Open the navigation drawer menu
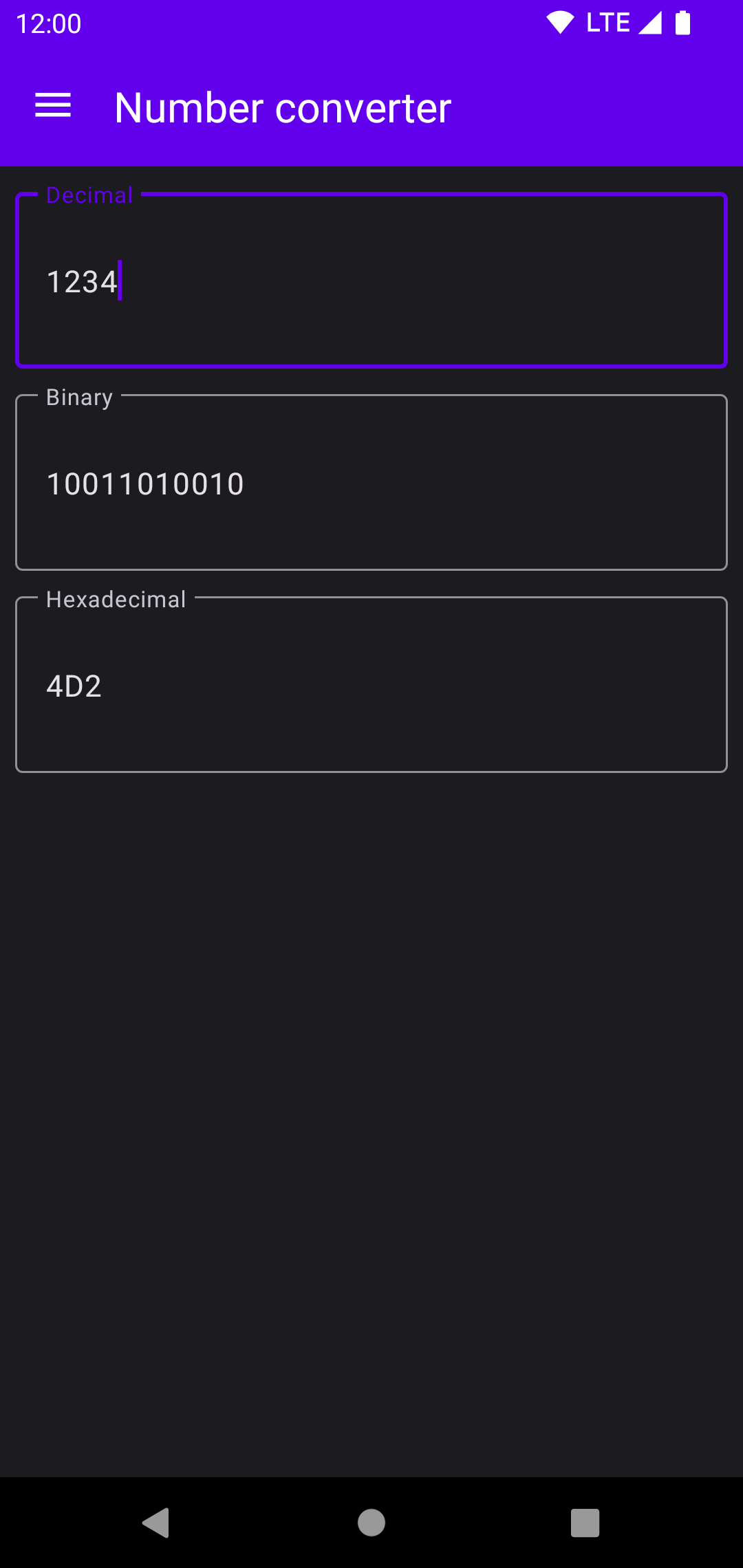 pyautogui.click(x=53, y=106)
